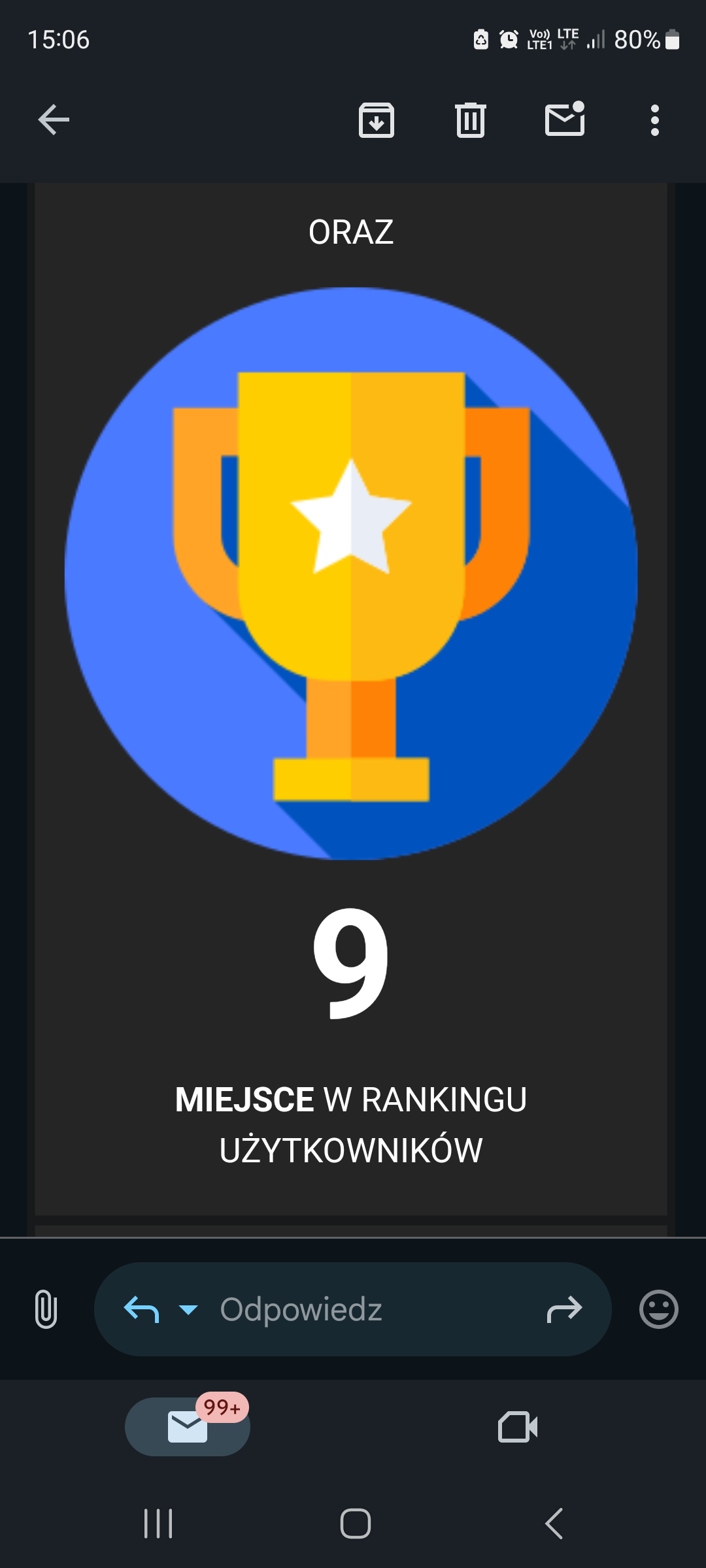Expand the reply type dropdown arrow

click(x=188, y=1309)
